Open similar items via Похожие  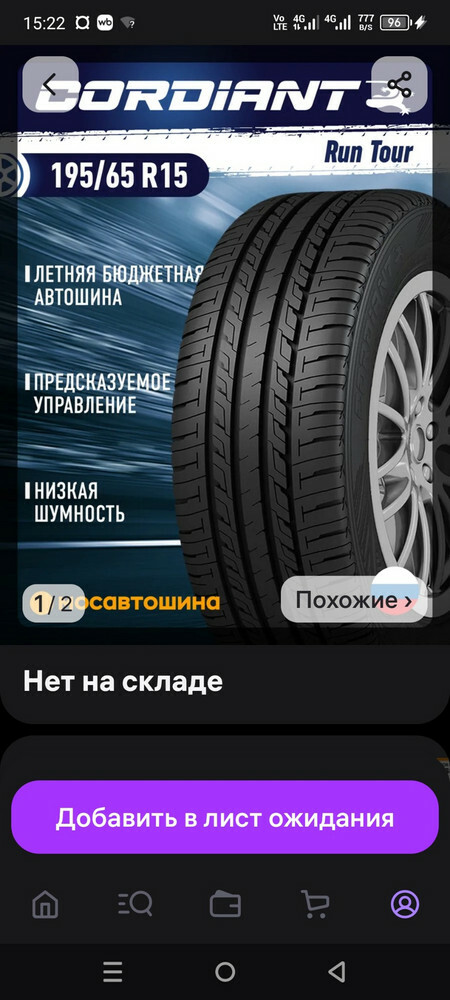coord(354,599)
